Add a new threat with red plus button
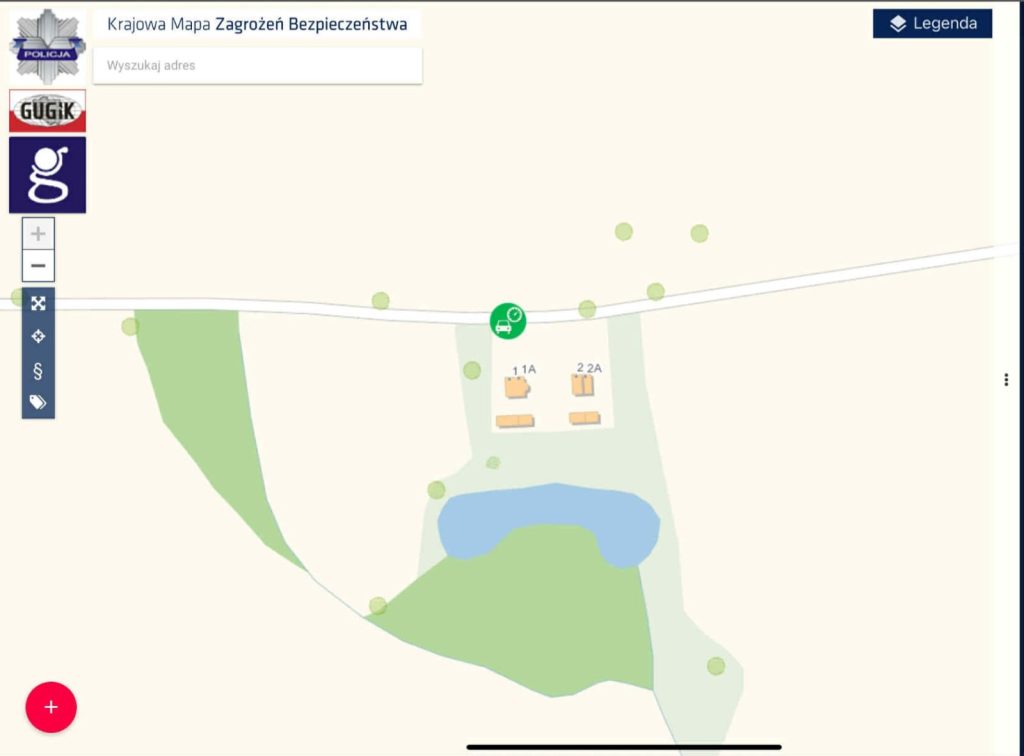The height and width of the screenshot is (756, 1024). [x=51, y=707]
